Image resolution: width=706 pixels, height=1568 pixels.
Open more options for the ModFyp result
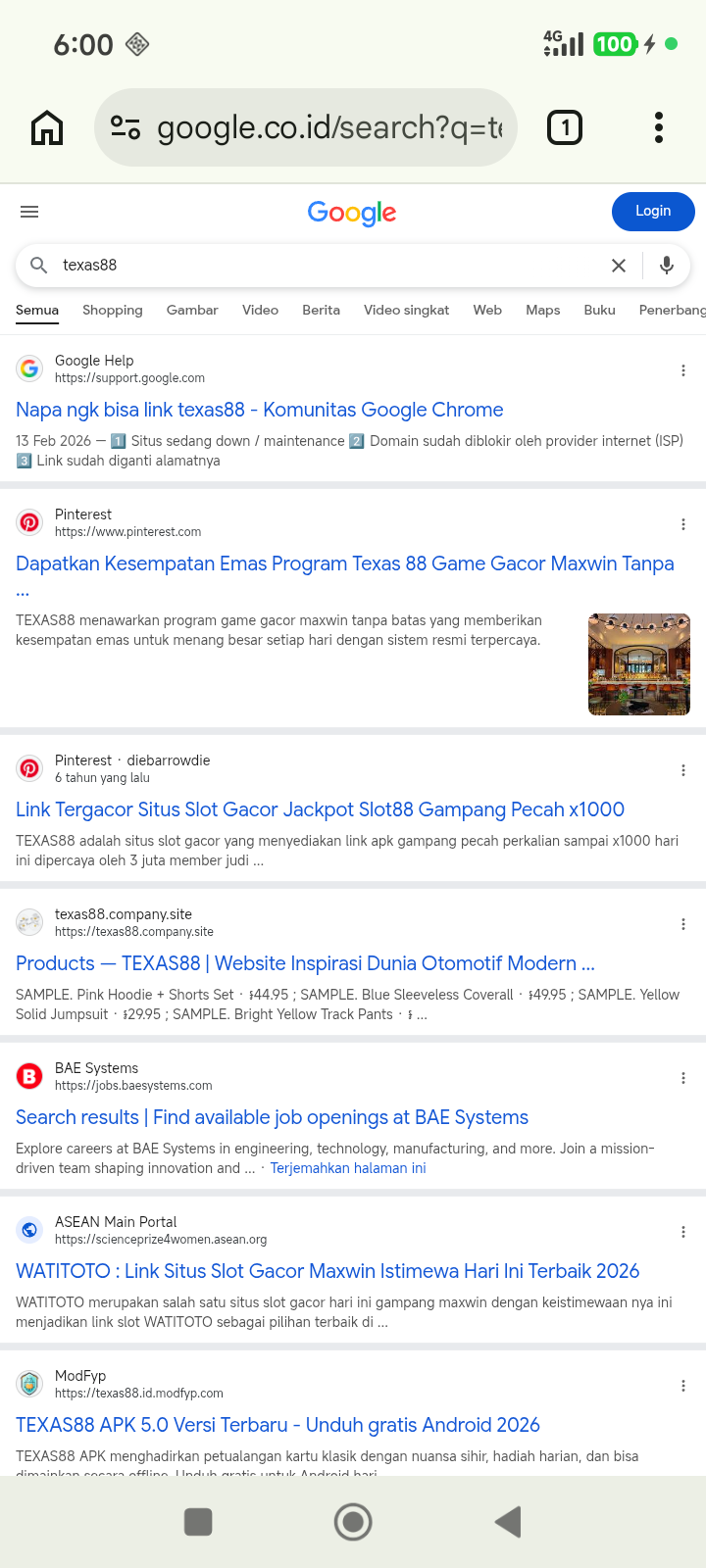point(683,1386)
